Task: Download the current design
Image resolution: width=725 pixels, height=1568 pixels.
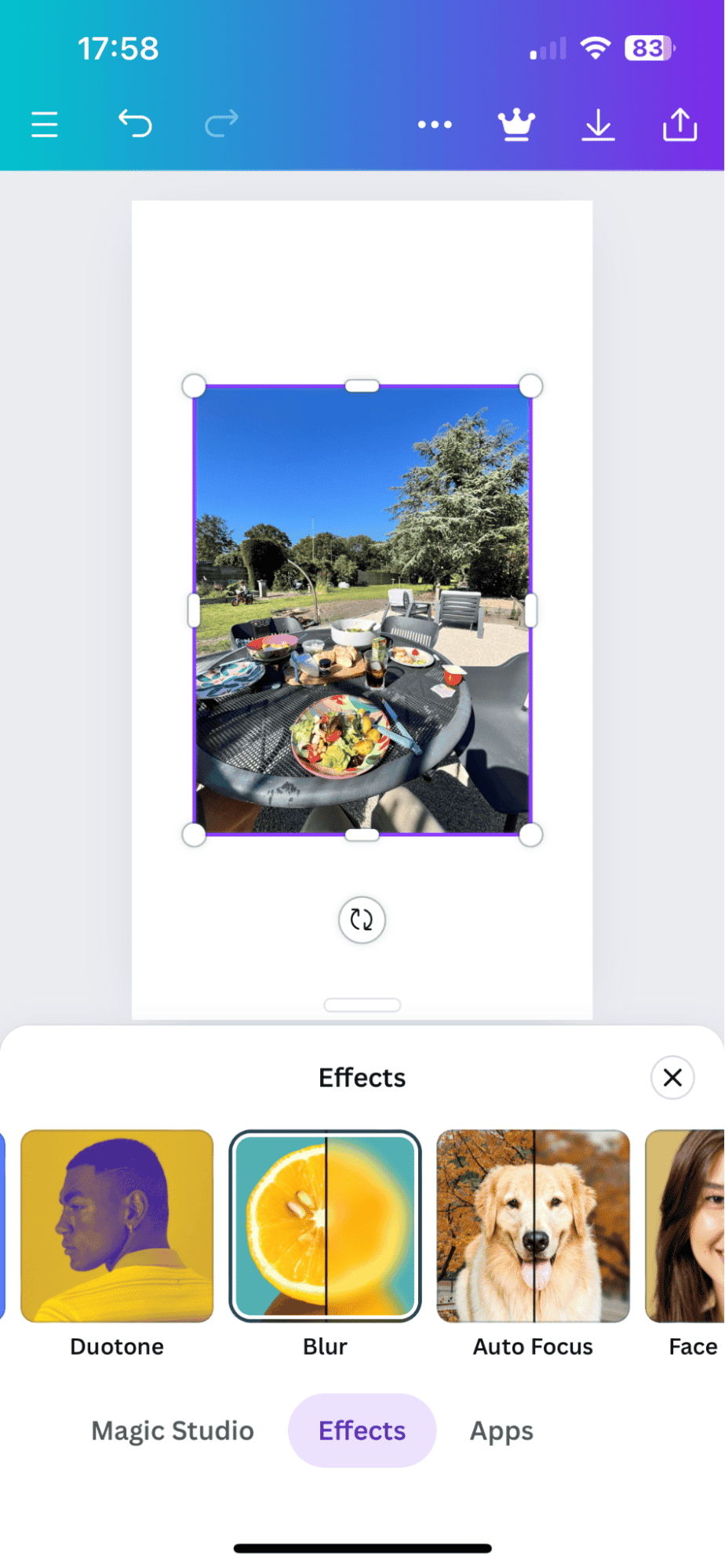Action: [x=599, y=124]
